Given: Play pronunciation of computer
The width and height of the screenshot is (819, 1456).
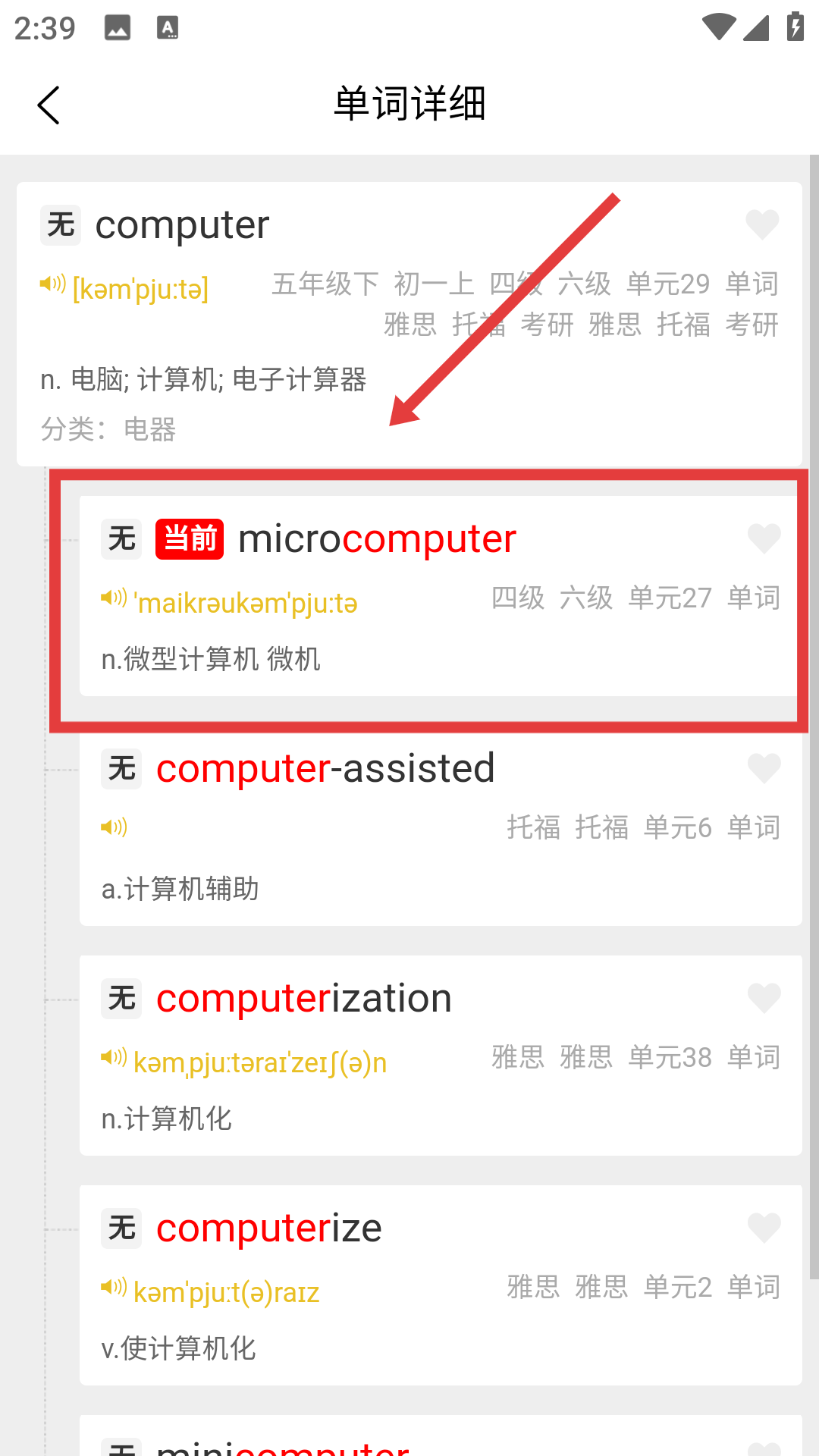Looking at the screenshot, I should tap(53, 284).
